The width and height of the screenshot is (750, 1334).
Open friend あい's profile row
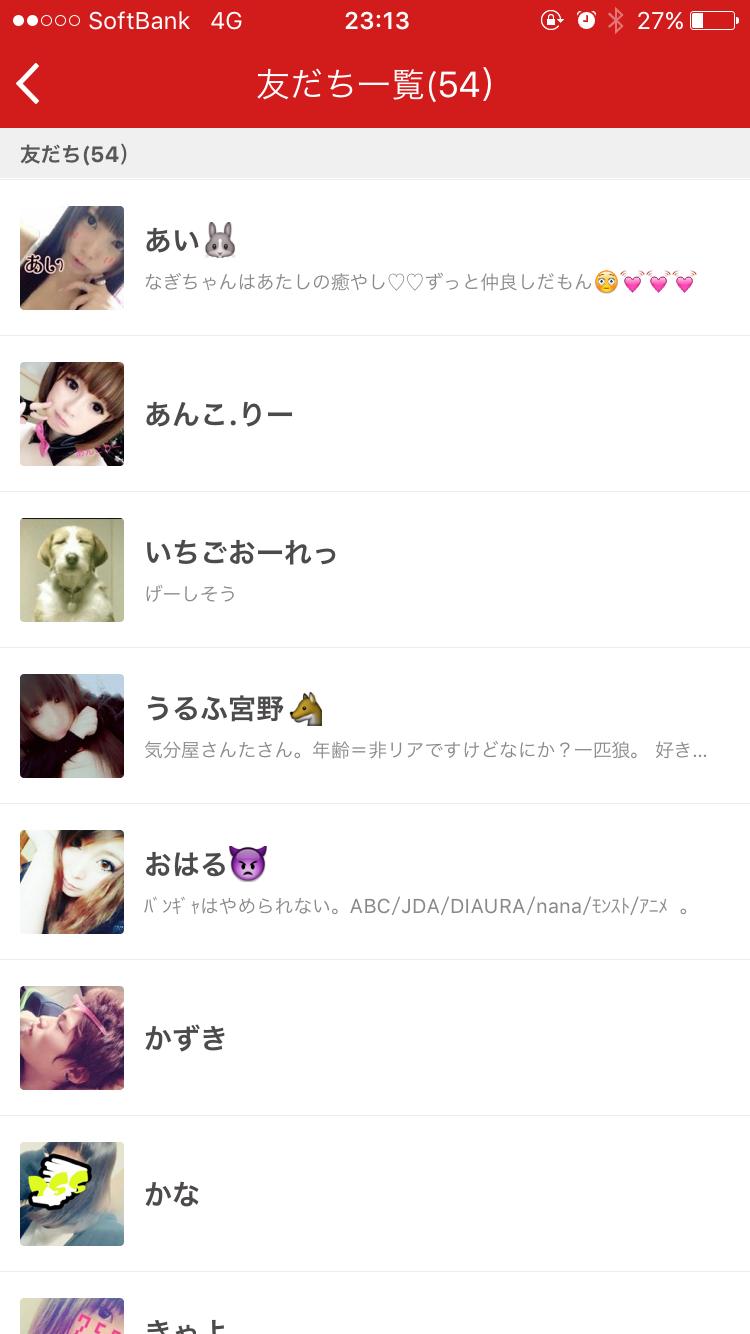375,258
